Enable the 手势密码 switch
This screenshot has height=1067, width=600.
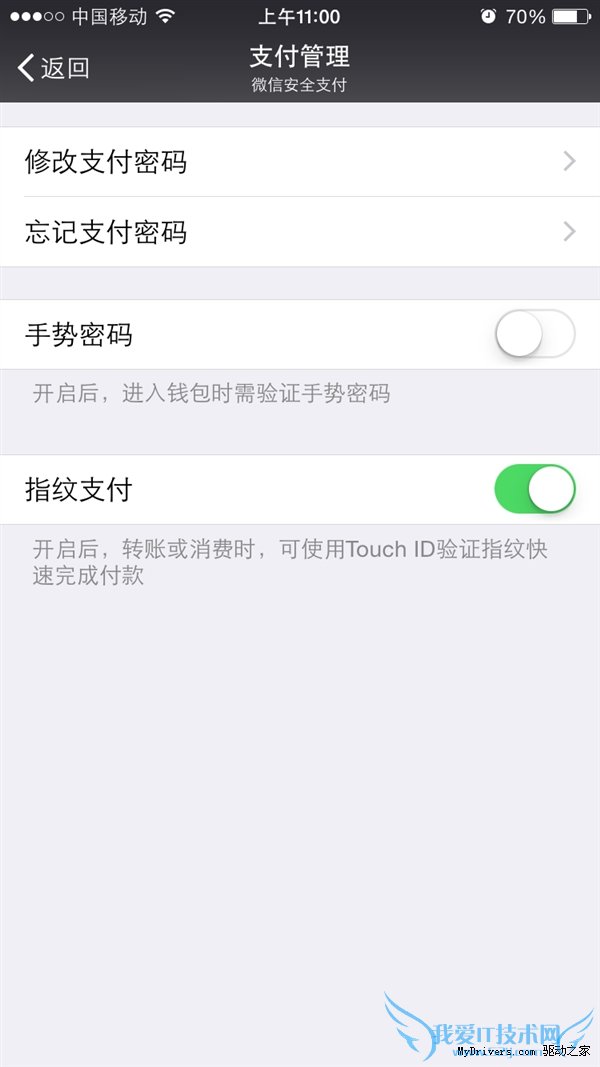pos(535,335)
